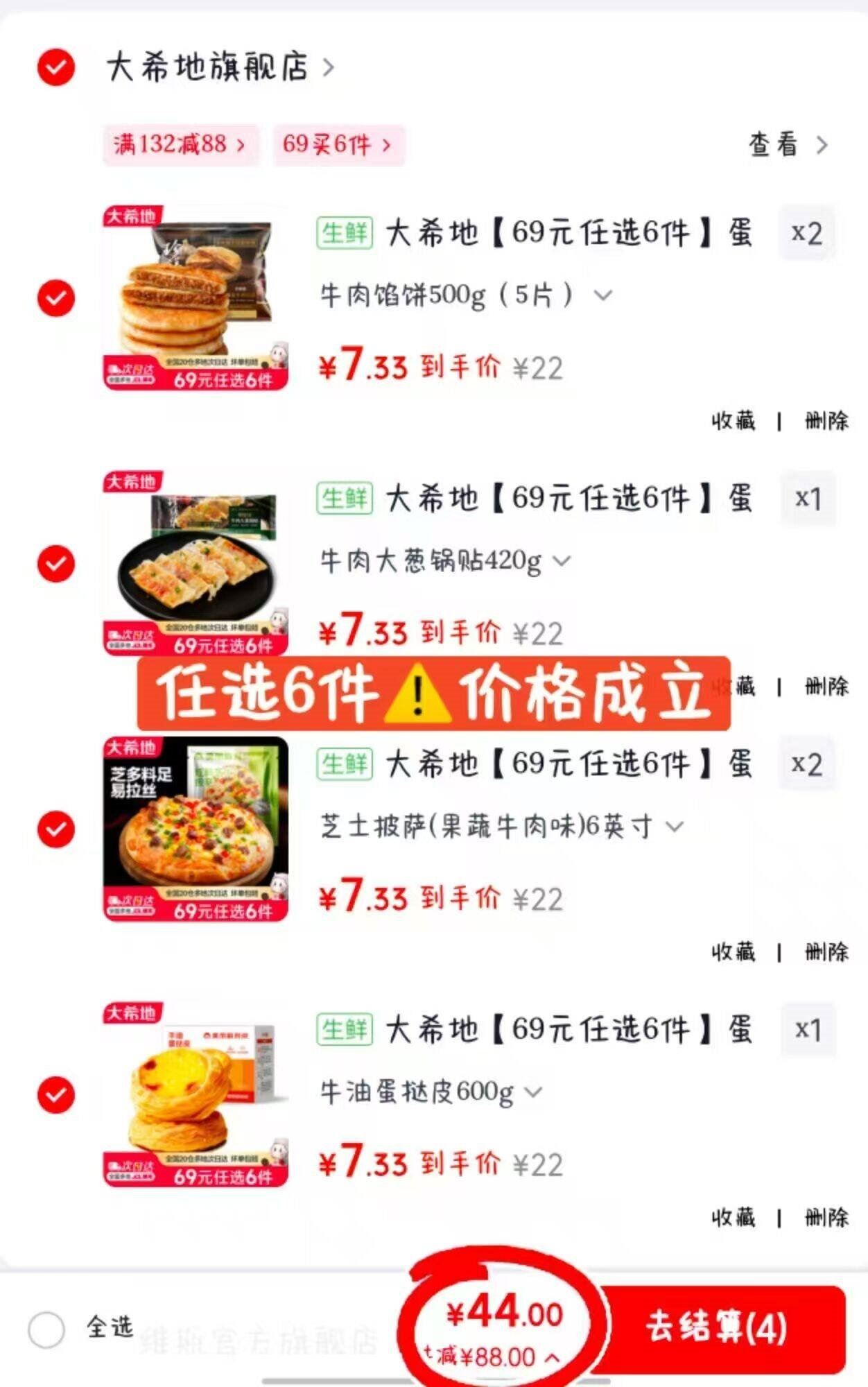Open the 牛肉大葱锅贴 product image
The width and height of the screenshot is (868, 1387).
[x=196, y=563]
